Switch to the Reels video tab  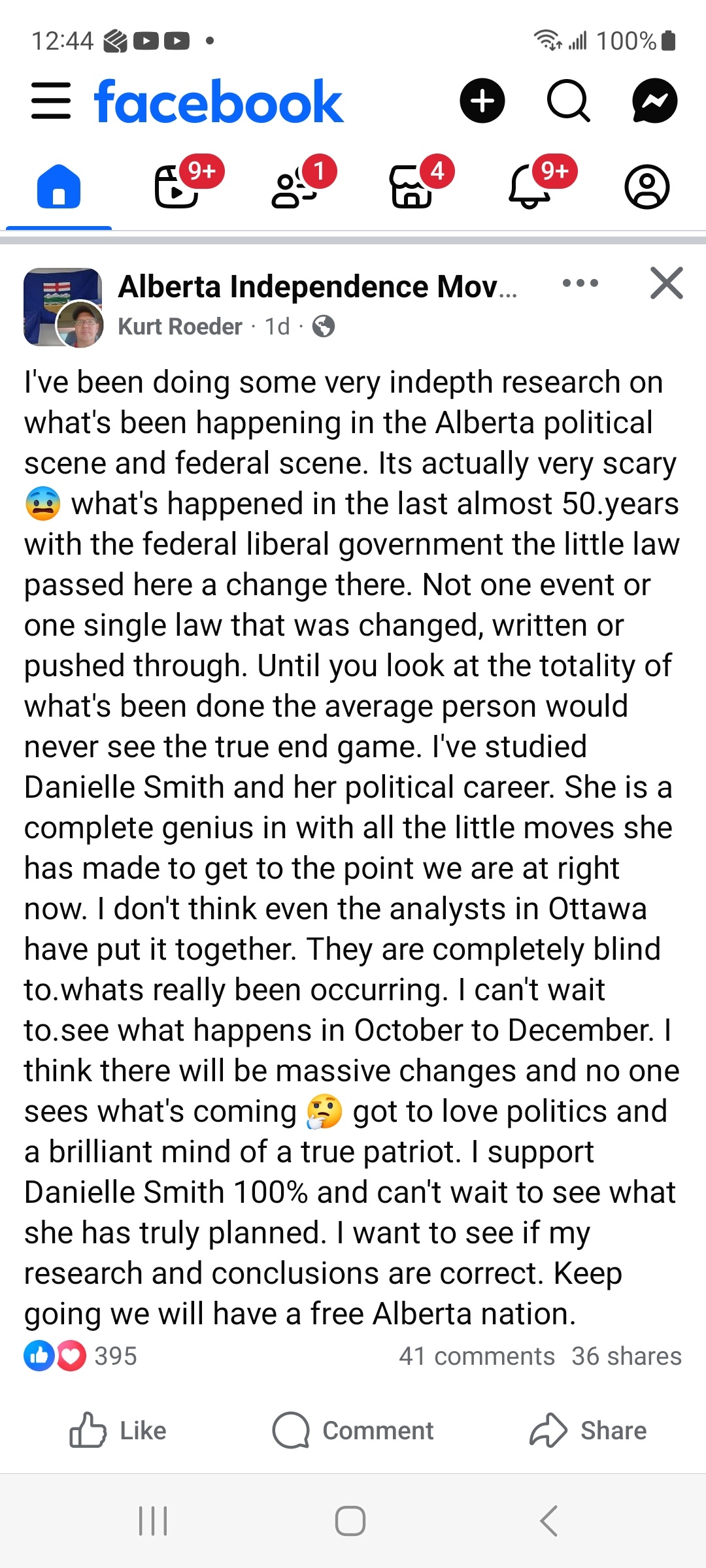click(x=176, y=187)
